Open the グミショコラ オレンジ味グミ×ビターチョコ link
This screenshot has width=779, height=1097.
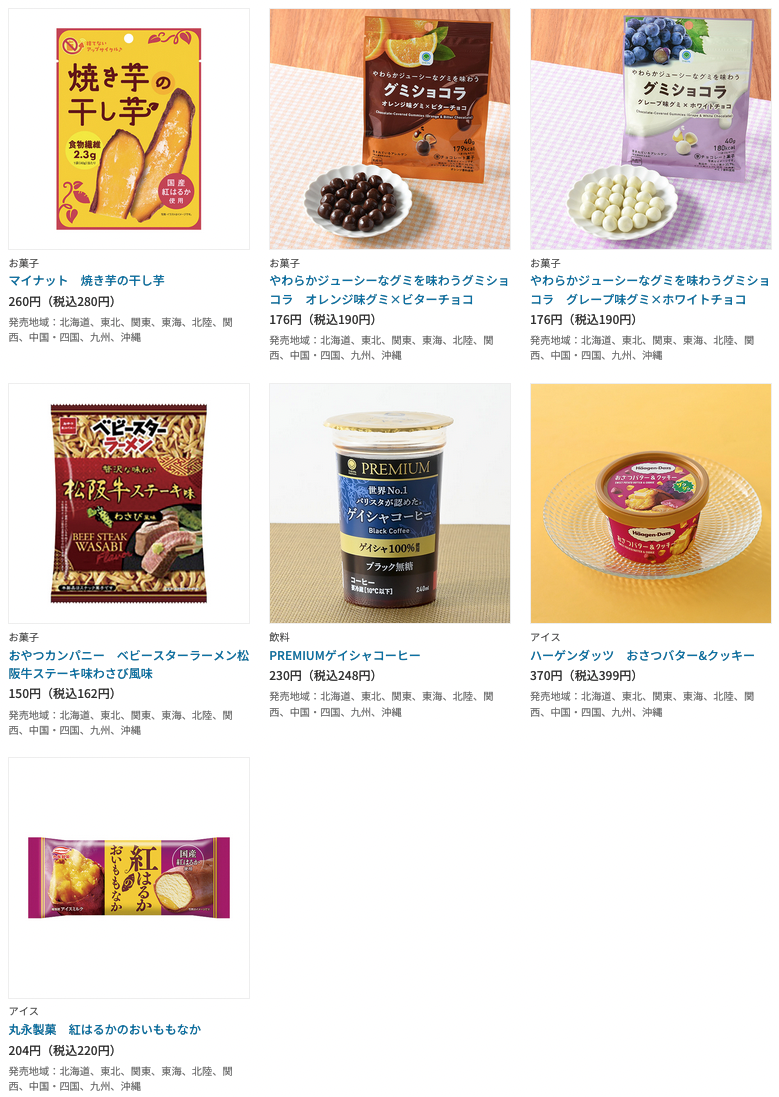(389, 290)
